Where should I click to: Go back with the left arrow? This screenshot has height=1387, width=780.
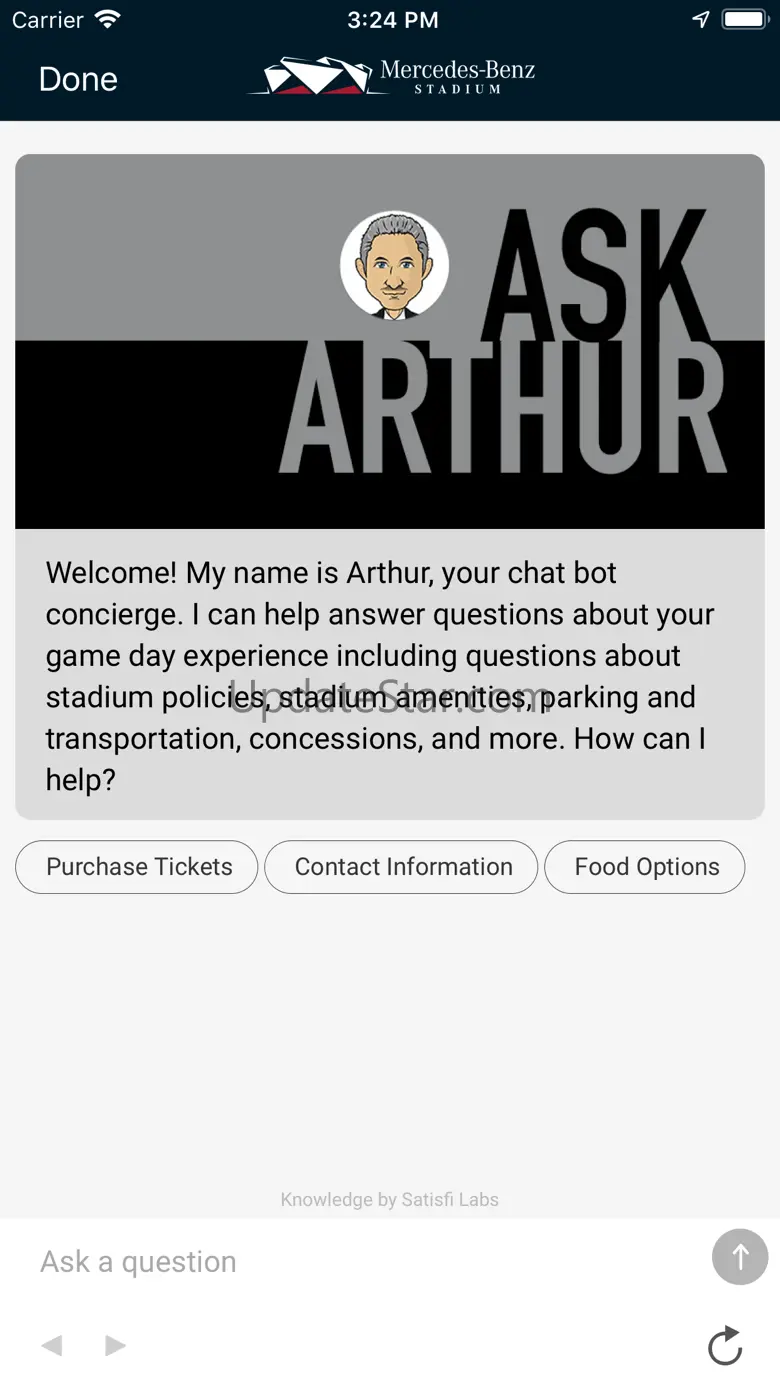click(52, 1346)
